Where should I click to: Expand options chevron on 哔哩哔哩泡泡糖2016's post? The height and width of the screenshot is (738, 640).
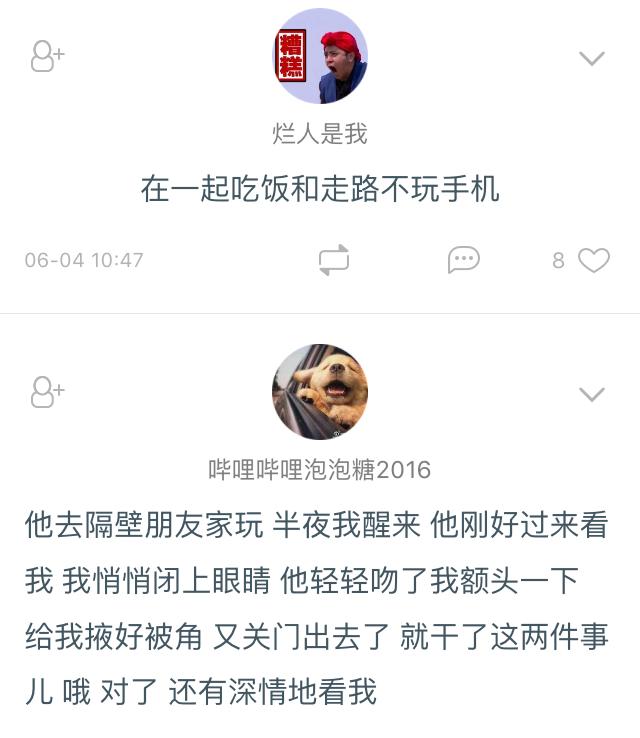pyautogui.click(x=592, y=394)
